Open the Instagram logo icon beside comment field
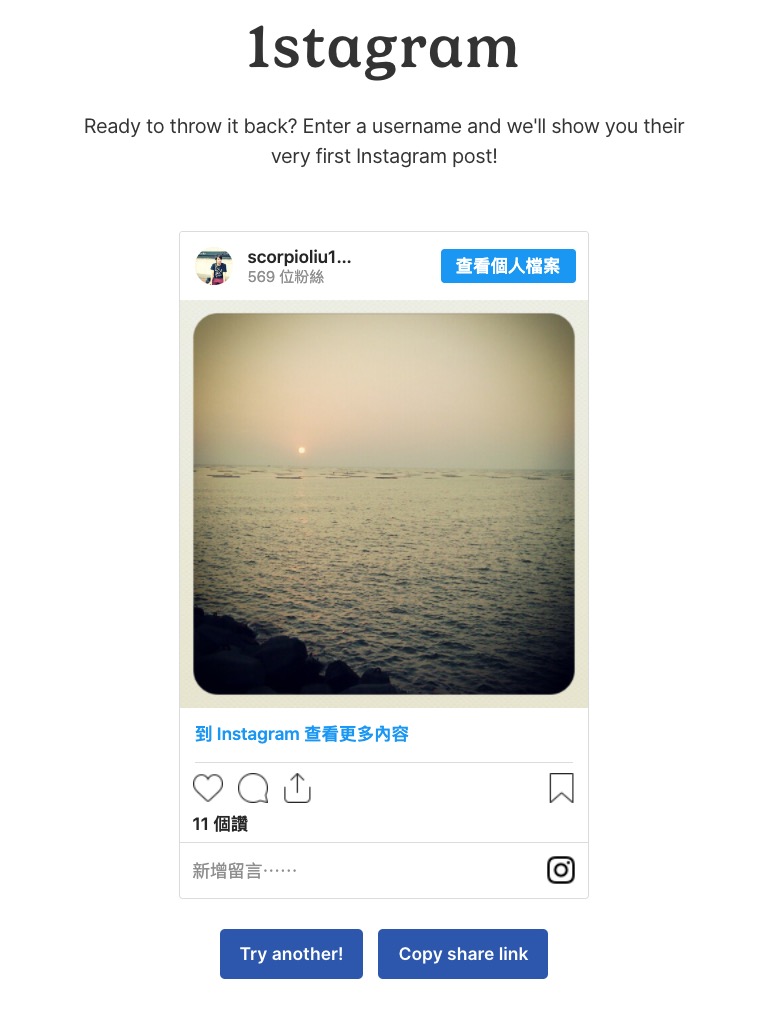 (561, 870)
